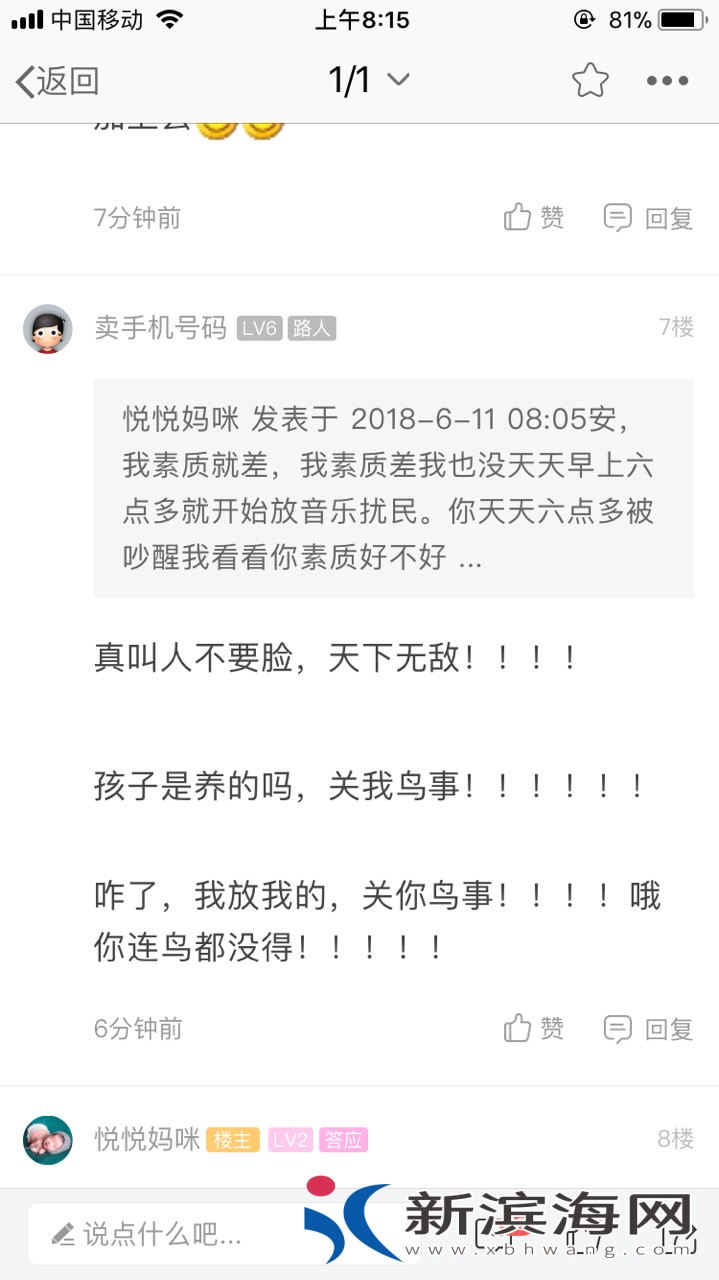
Task: Open the 1/1 page selector dropdown
Action: point(368,80)
